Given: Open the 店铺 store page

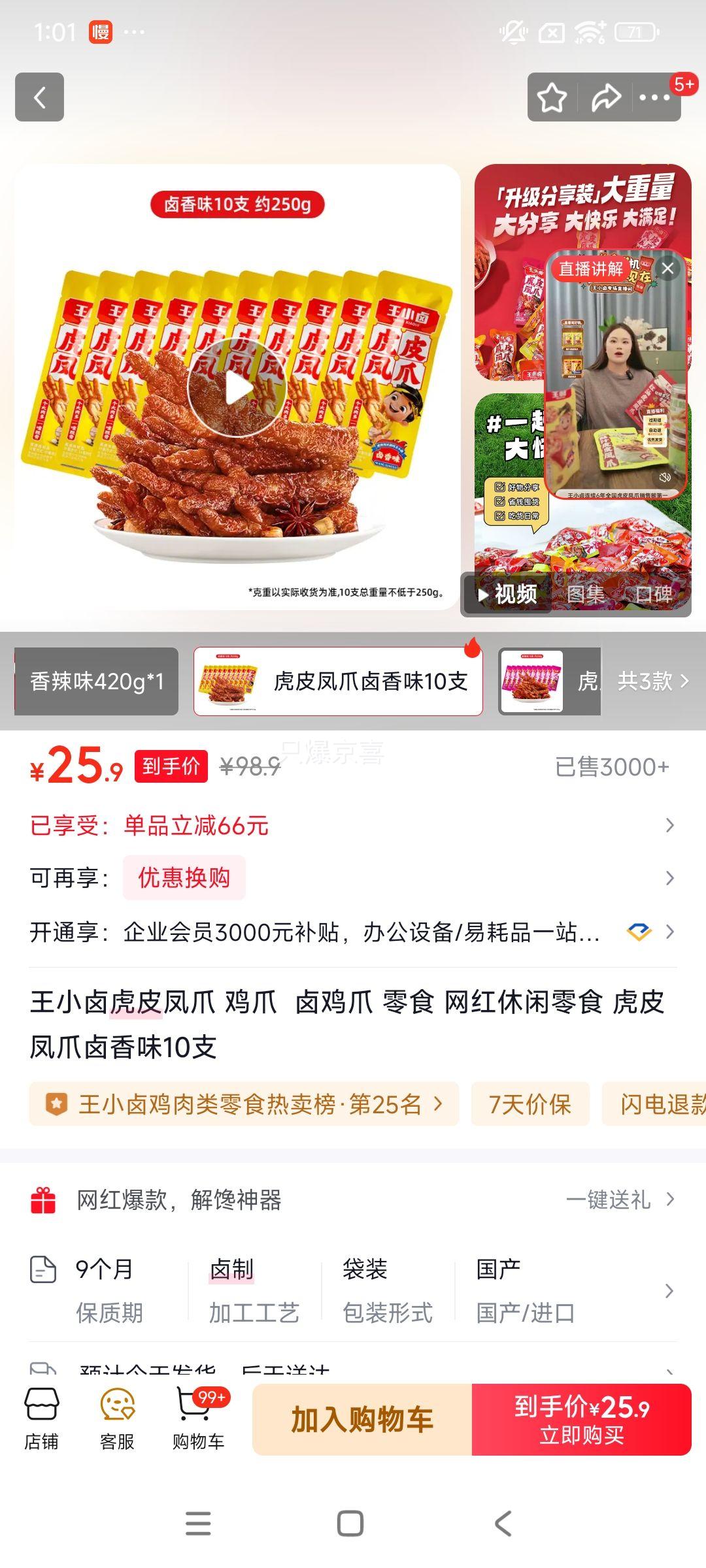Looking at the screenshot, I should [41, 1420].
